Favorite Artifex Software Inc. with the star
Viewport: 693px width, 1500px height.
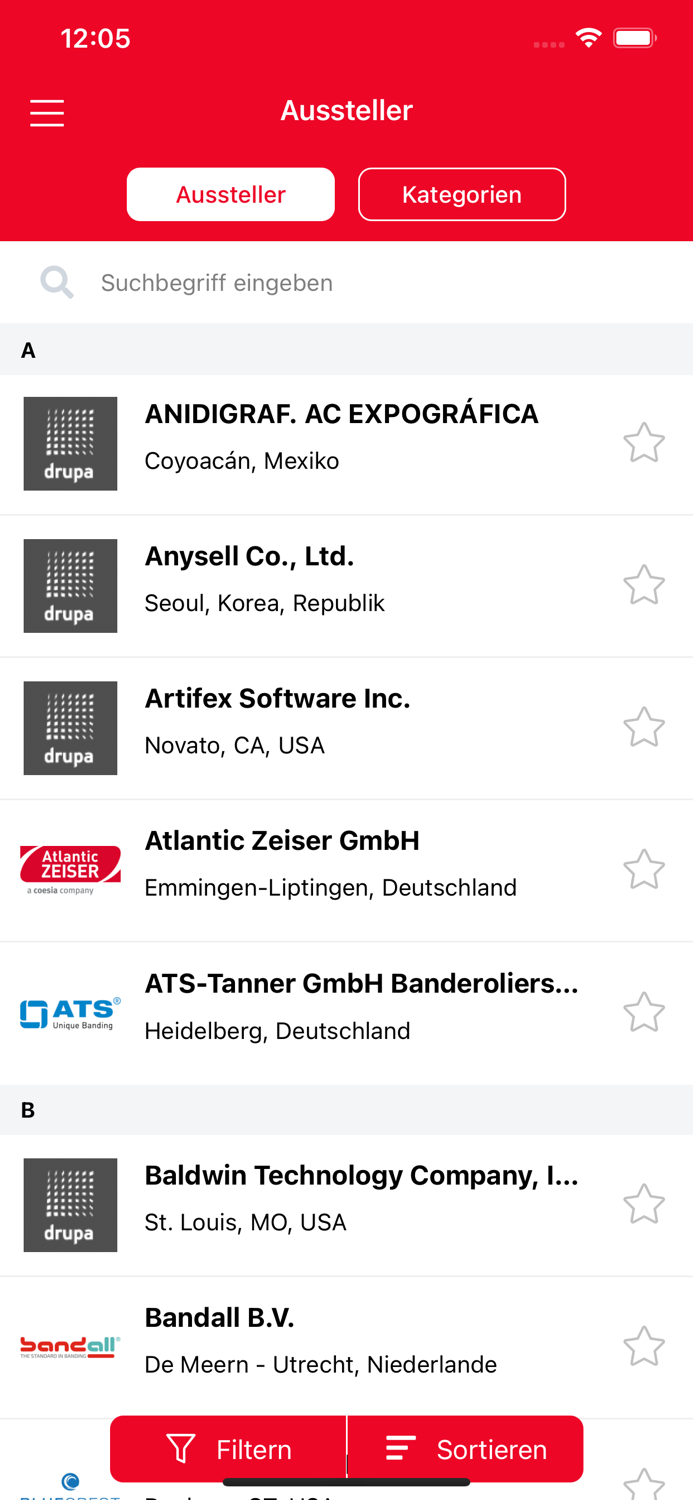(x=644, y=728)
